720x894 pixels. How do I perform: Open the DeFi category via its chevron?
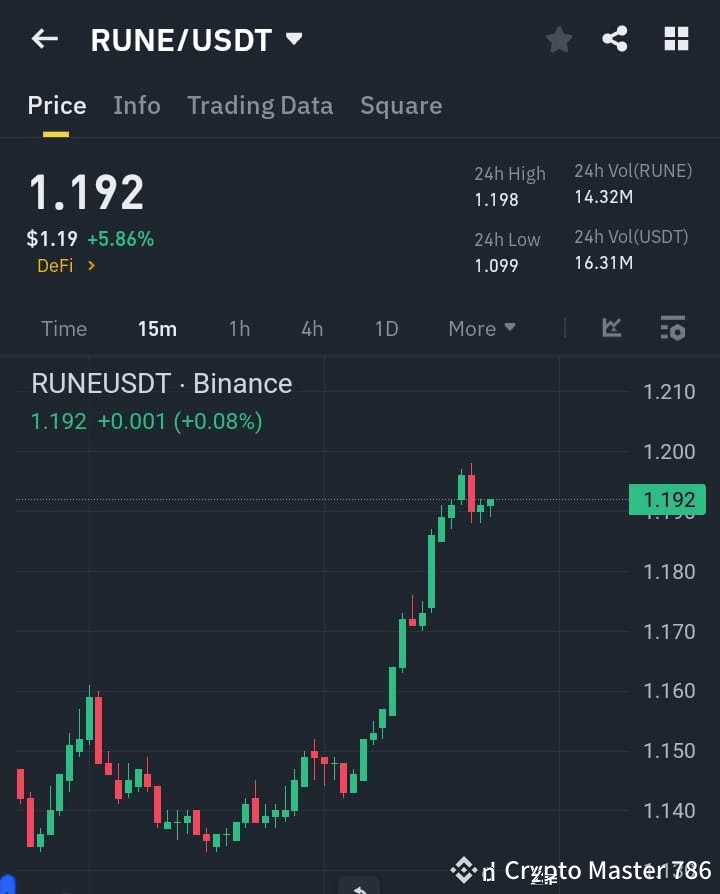tap(89, 266)
